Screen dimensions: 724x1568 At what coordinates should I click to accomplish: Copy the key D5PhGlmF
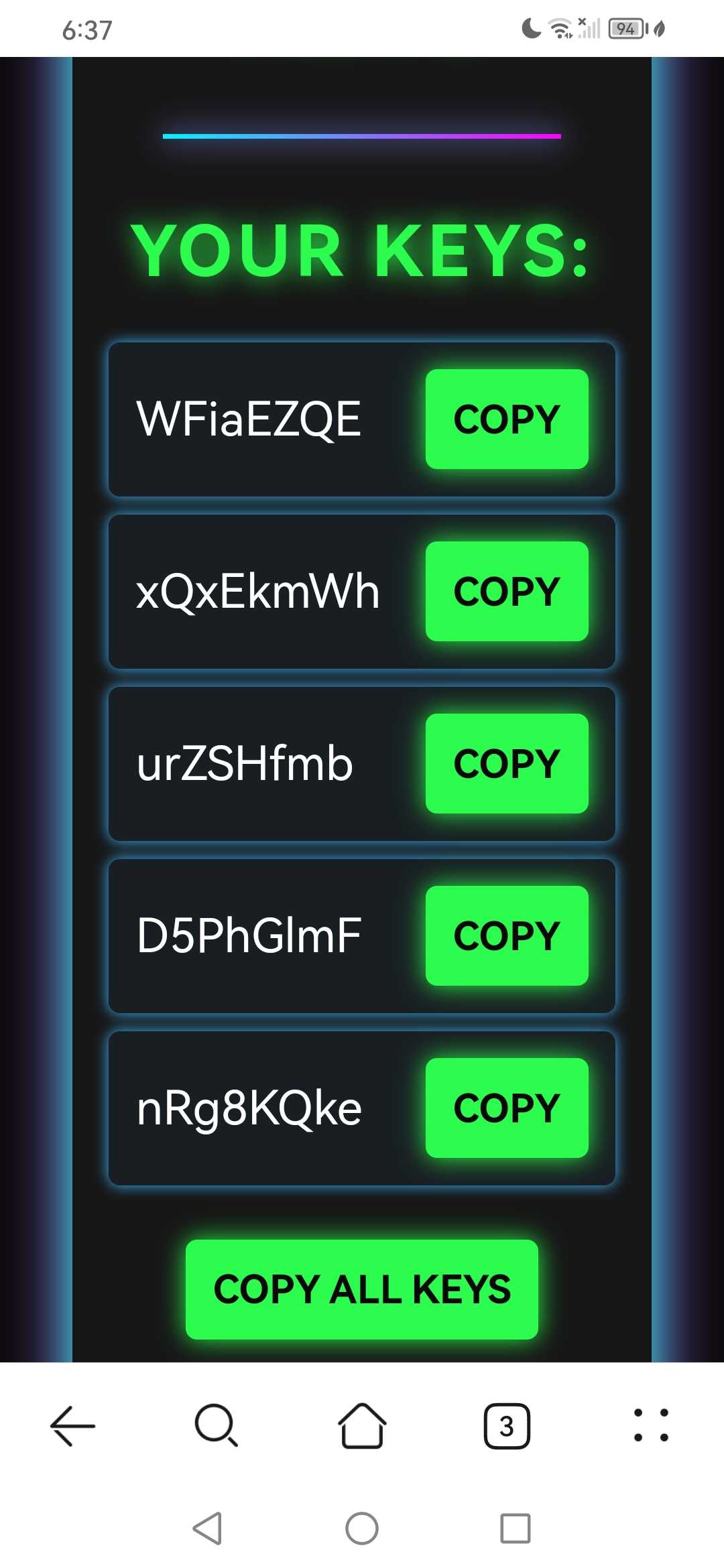click(507, 935)
